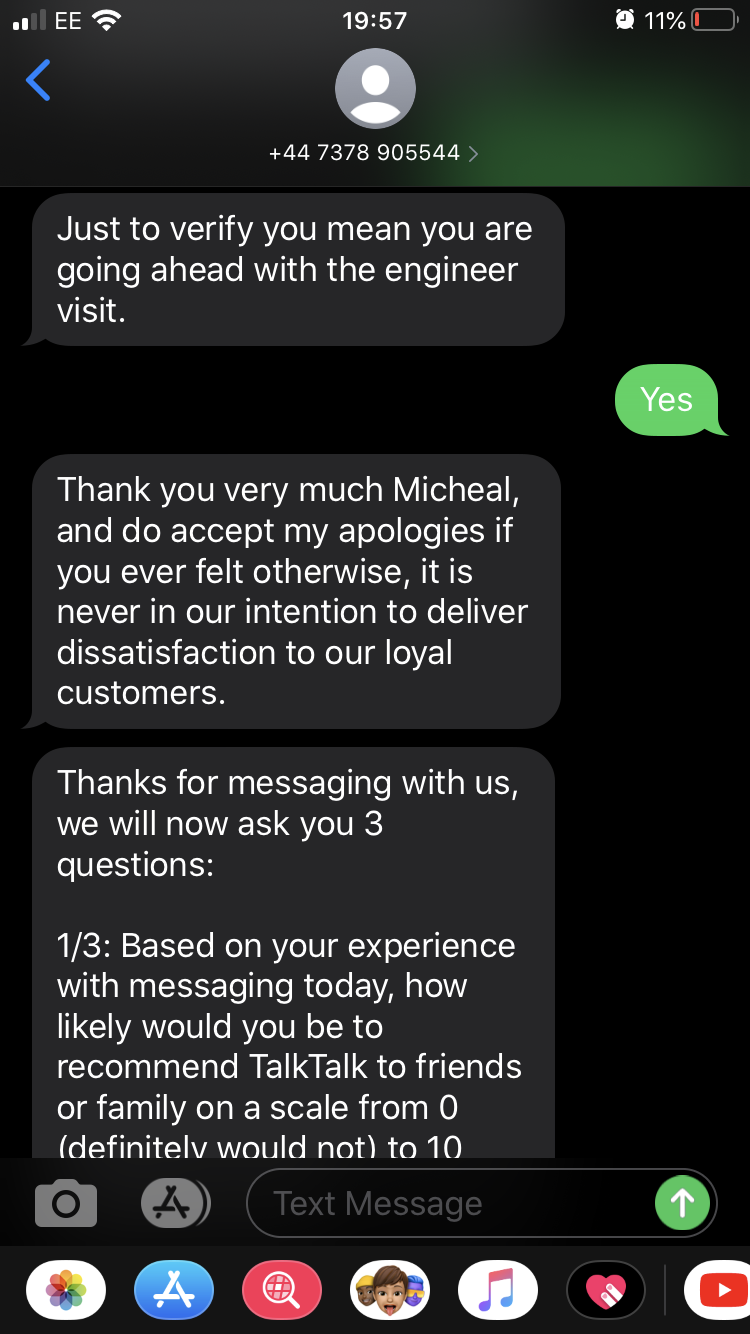The height and width of the screenshot is (1334, 750).
Task: Focus the Text Message input field
Action: pos(450,1203)
